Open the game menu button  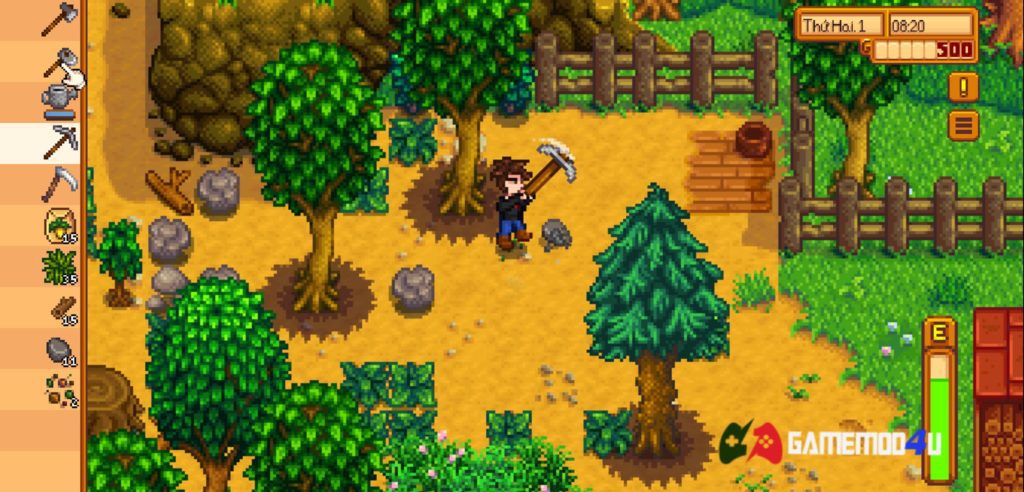[963, 126]
